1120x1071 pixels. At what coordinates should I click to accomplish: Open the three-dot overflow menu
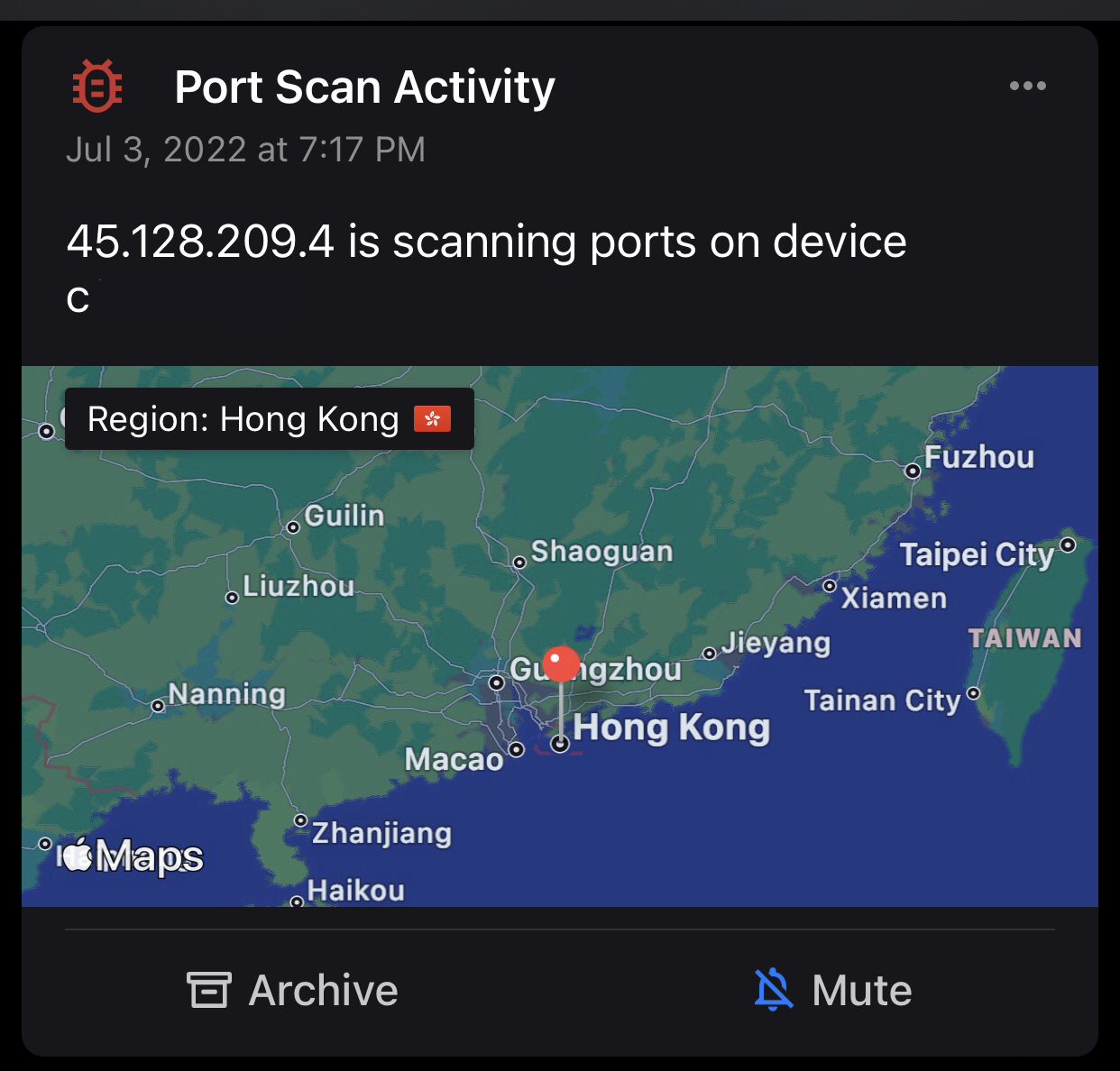click(1027, 86)
